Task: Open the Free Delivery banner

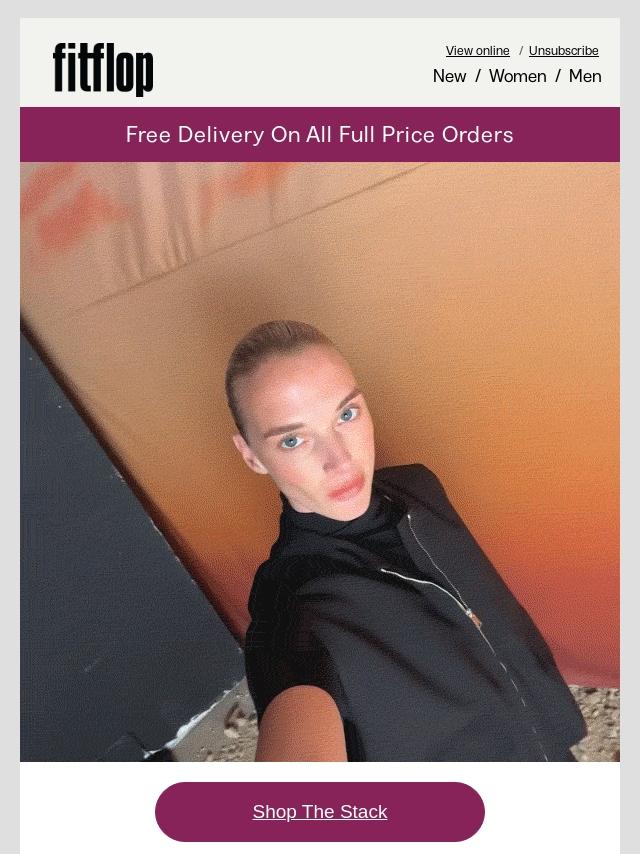Action: [x=320, y=135]
